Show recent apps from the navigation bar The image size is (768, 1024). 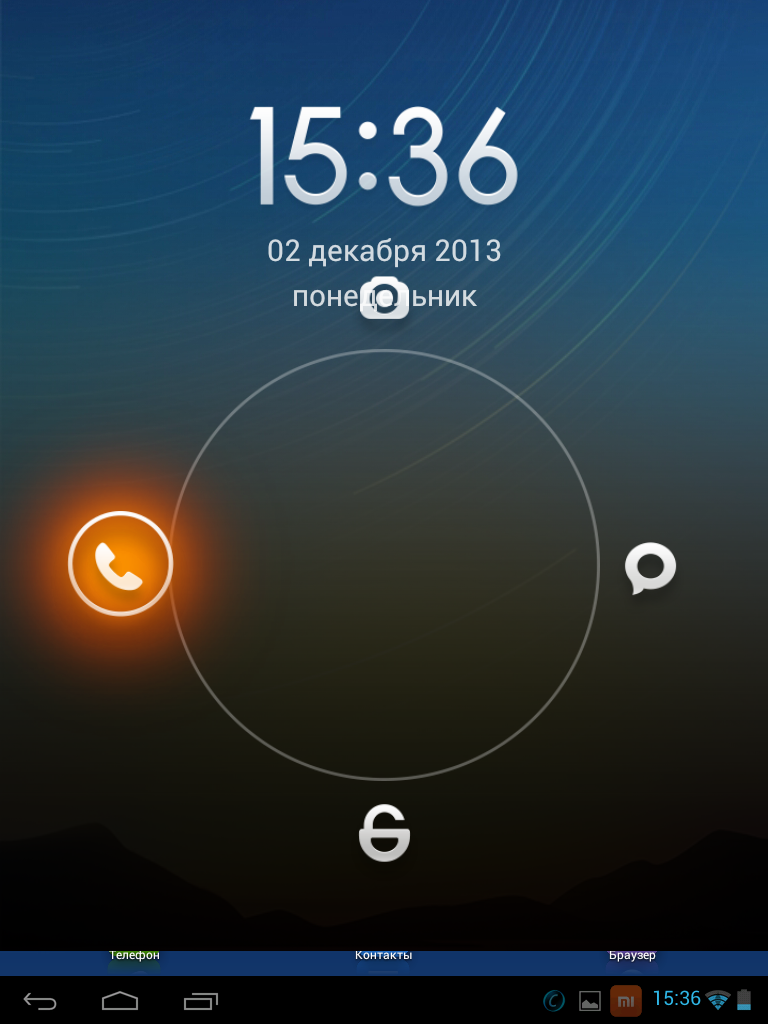click(200, 1000)
